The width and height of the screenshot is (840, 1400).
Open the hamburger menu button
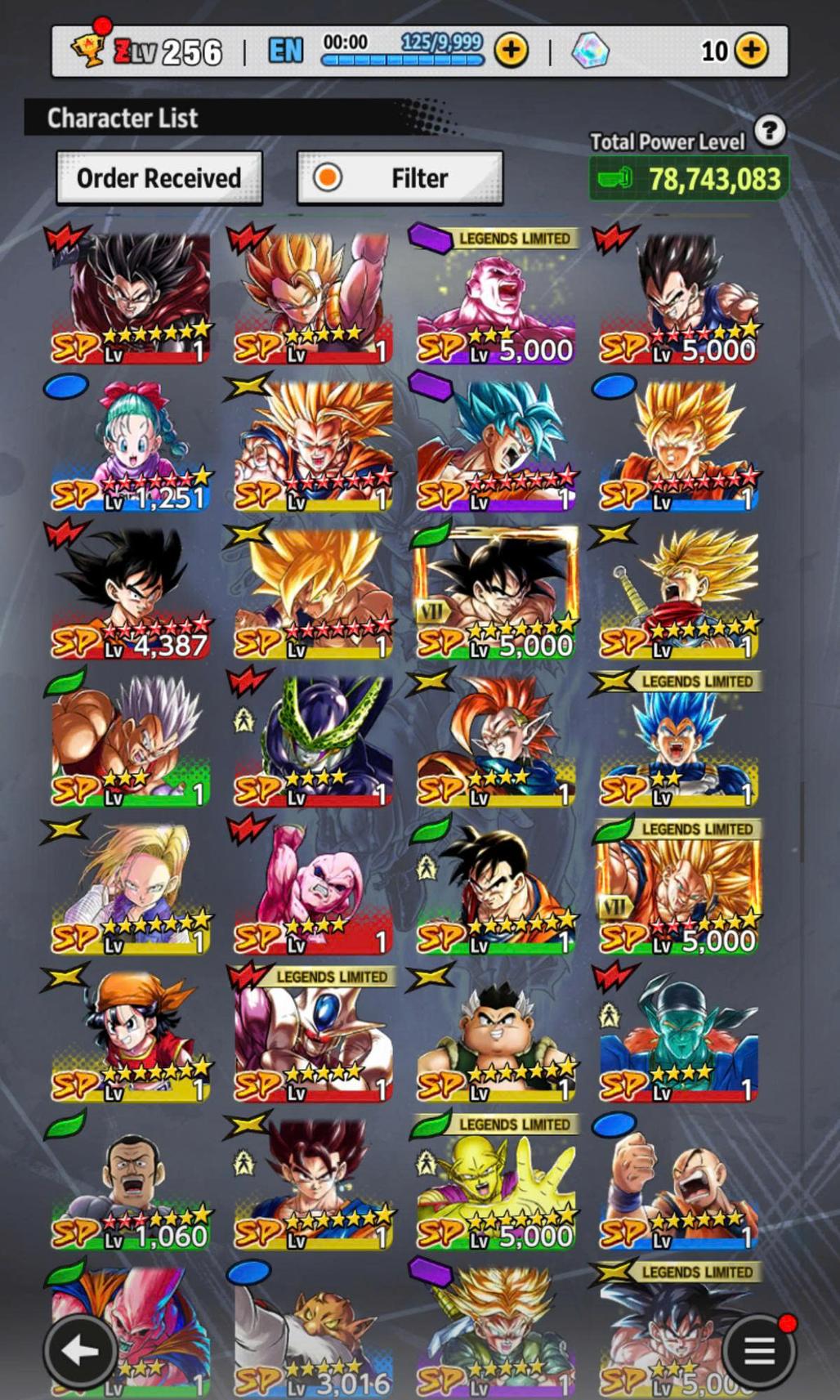click(758, 1350)
